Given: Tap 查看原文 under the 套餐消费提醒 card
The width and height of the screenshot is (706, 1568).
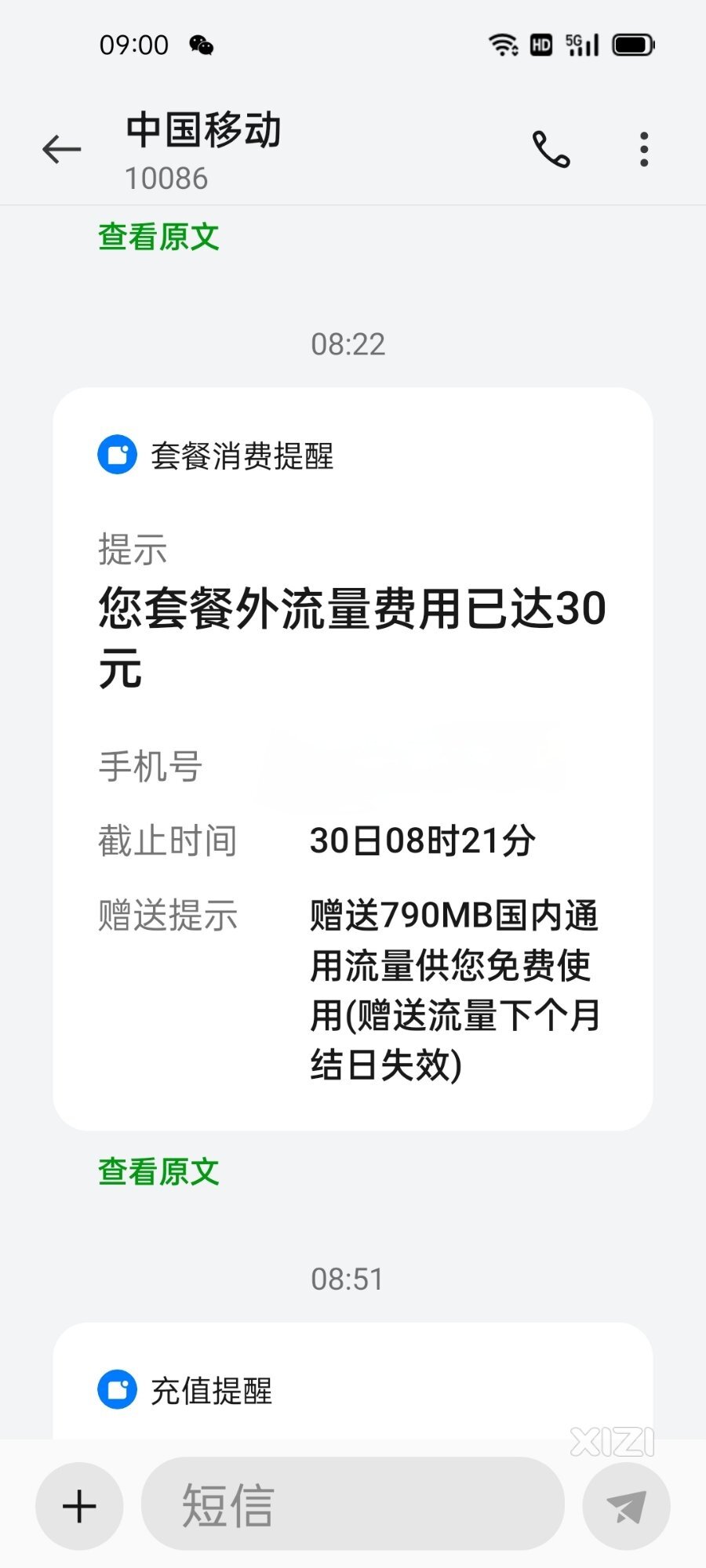Looking at the screenshot, I should pos(158,1171).
